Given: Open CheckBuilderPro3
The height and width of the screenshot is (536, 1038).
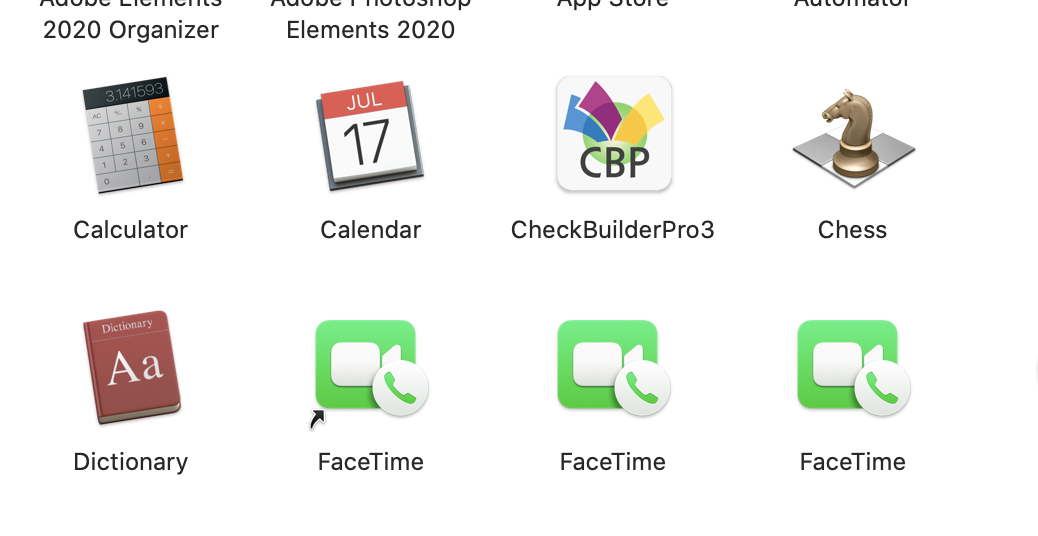Looking at the screenshot, I should tap(613, 134).
